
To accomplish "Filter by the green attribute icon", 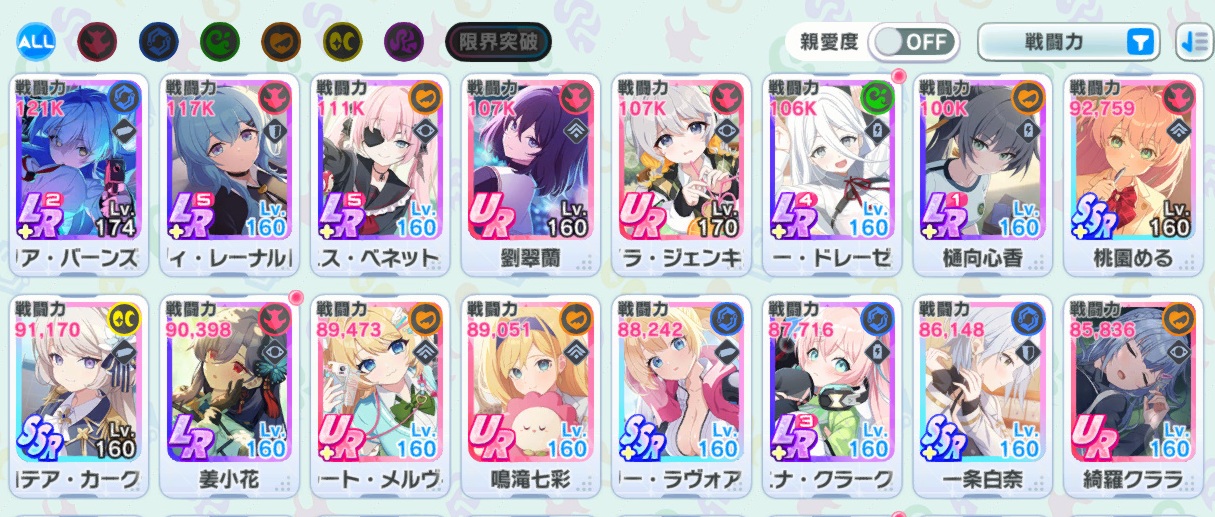I will [x=219, y=42].
